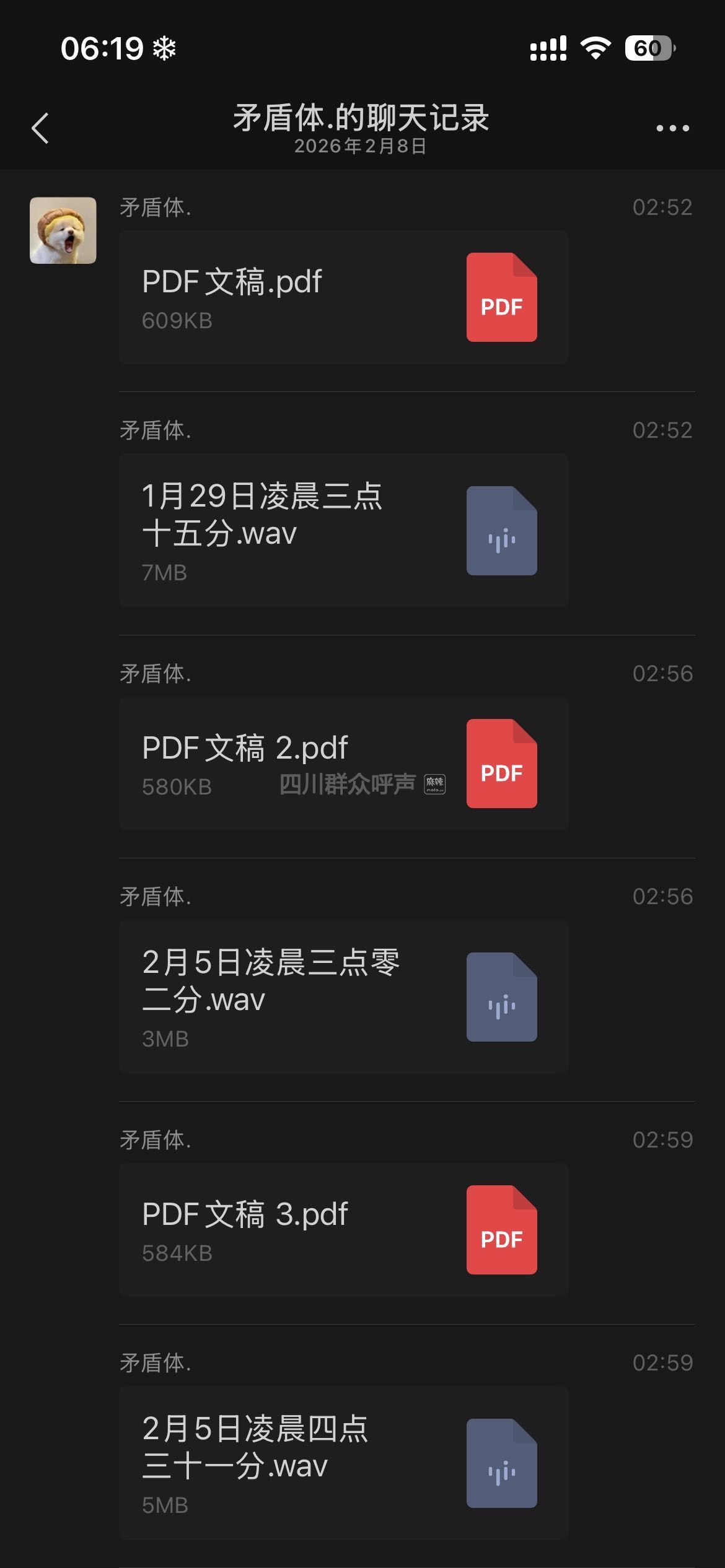Go back using the top-left arrow
Viewport: 725px width, 1568px height.
click(40, 128)
